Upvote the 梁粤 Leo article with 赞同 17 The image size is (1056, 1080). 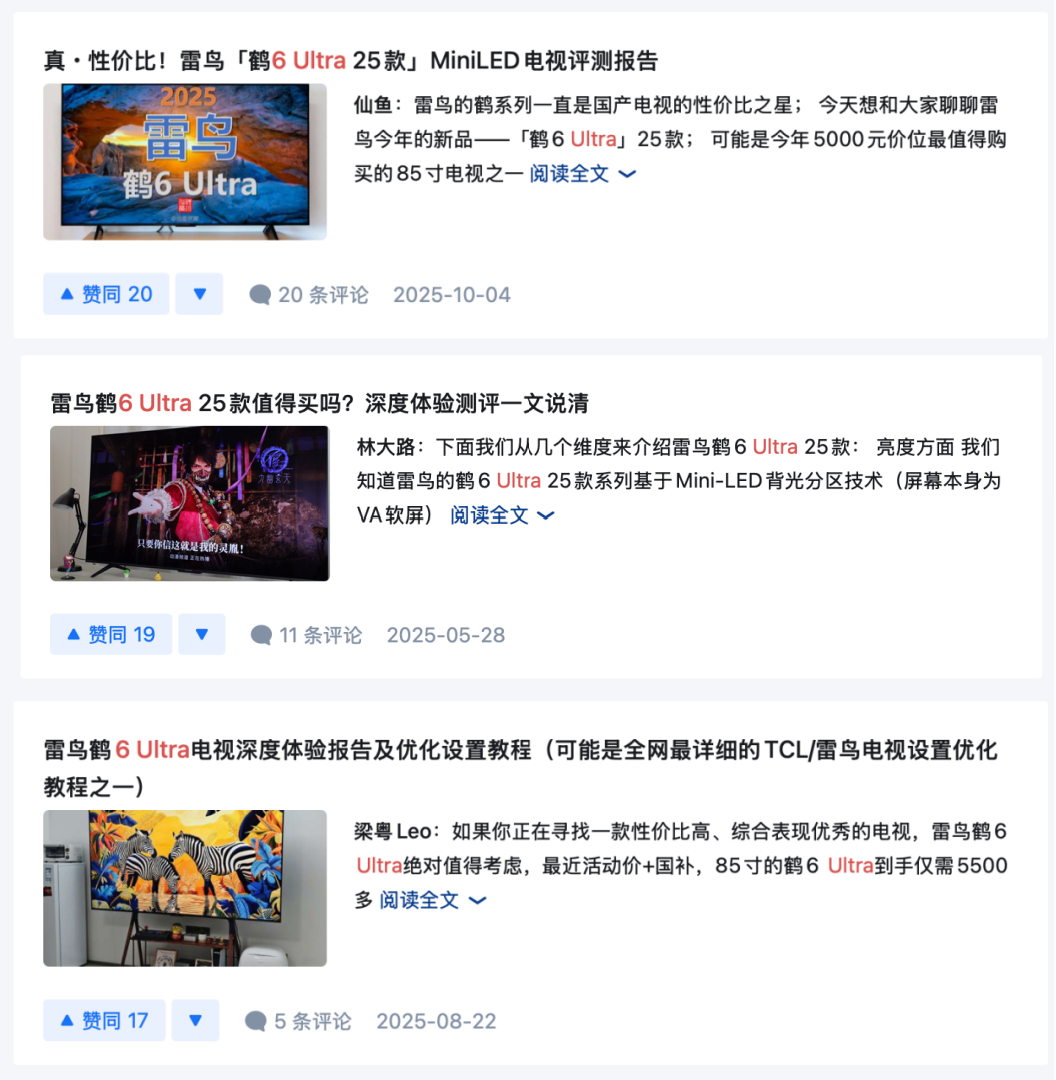pos(104,1021)
